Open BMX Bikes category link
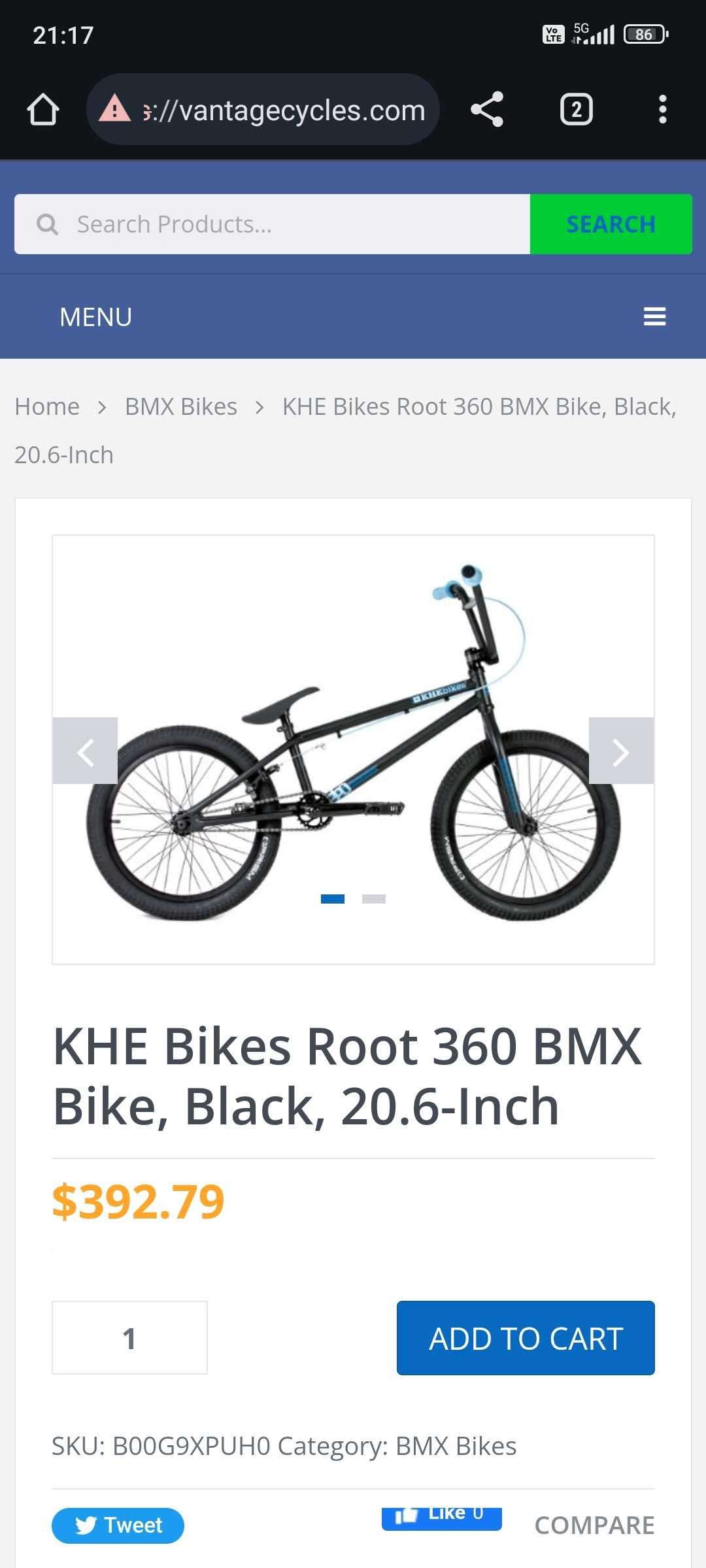This screenshot has width=706, height=1568. [x=456, y=1446]
